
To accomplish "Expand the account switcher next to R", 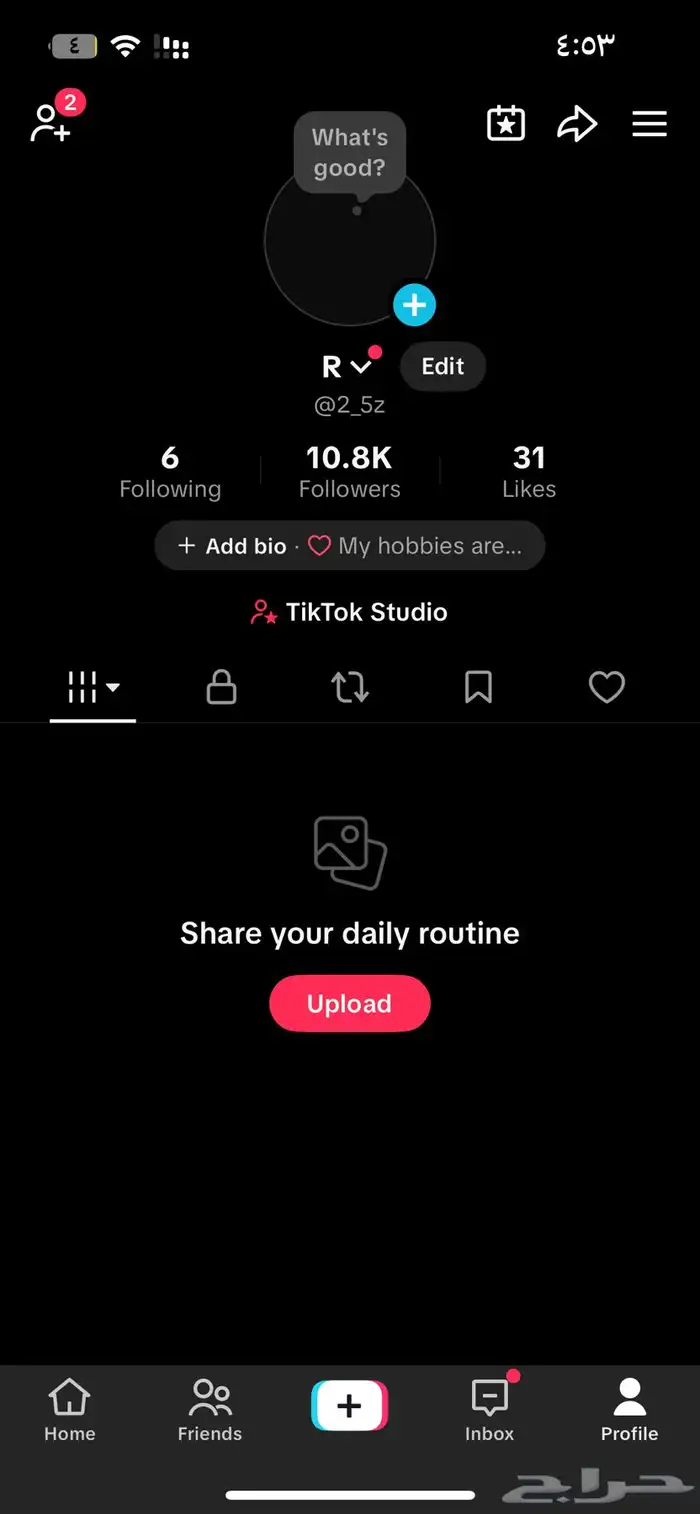I will pos(360,367).
